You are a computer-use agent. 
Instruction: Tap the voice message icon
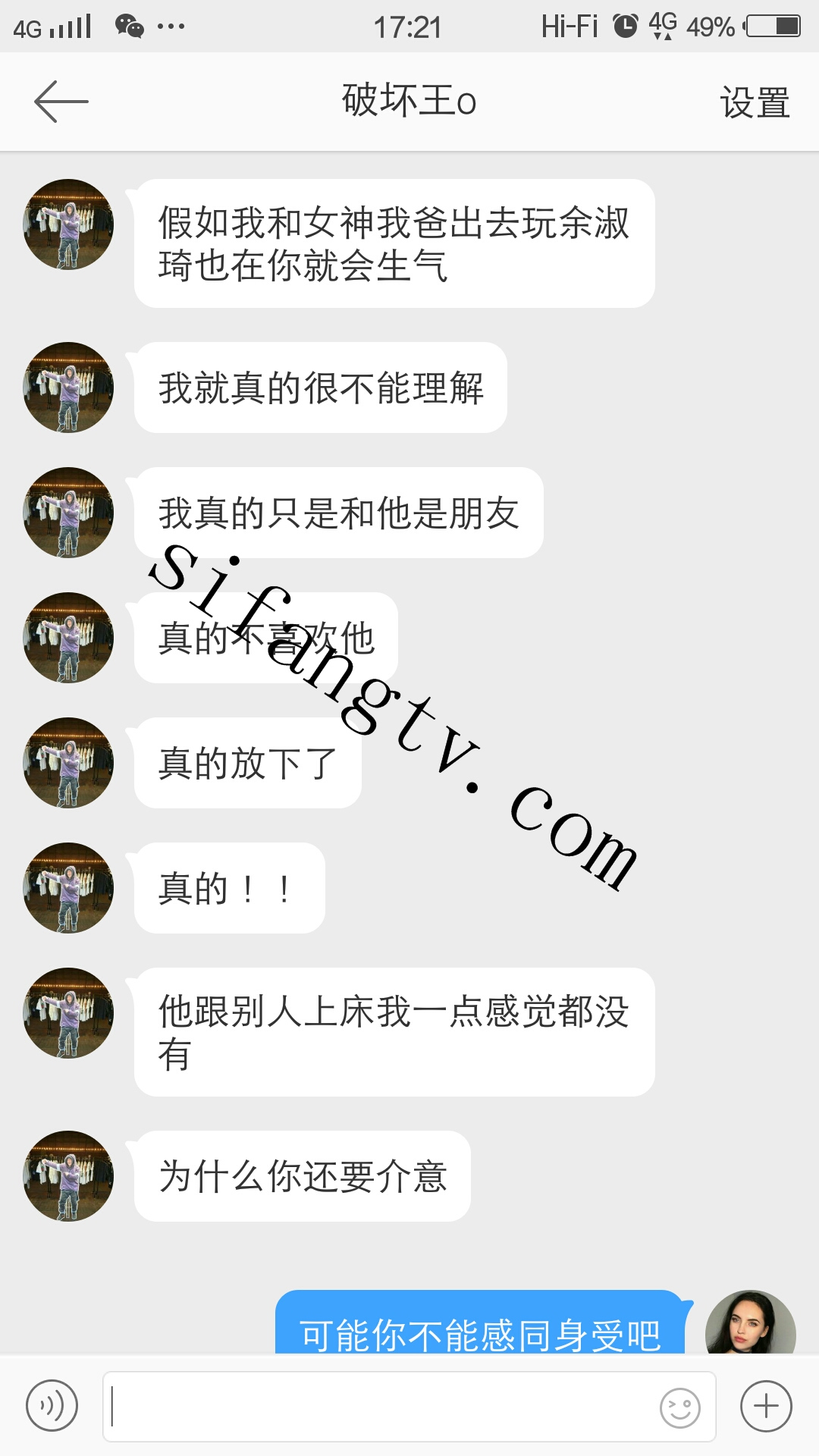52,1406
